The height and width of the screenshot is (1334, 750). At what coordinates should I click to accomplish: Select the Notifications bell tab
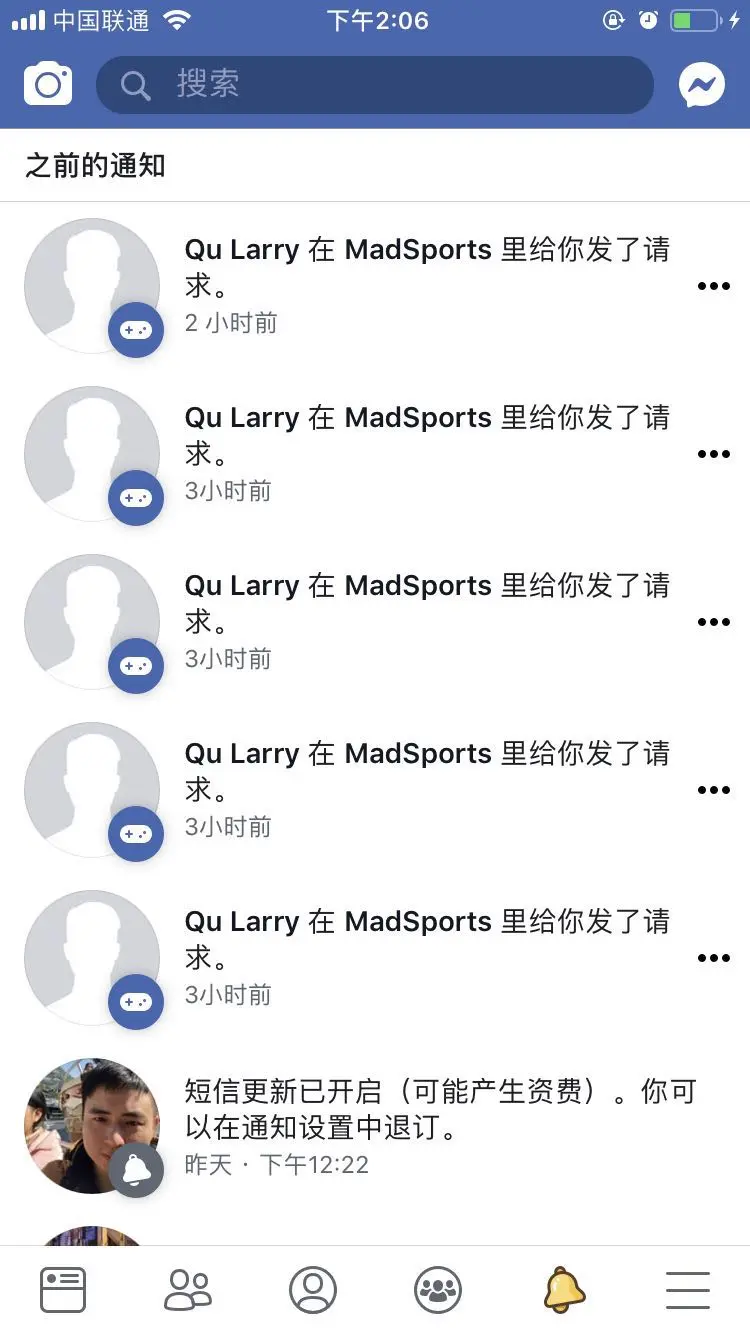coord(564,1290)
